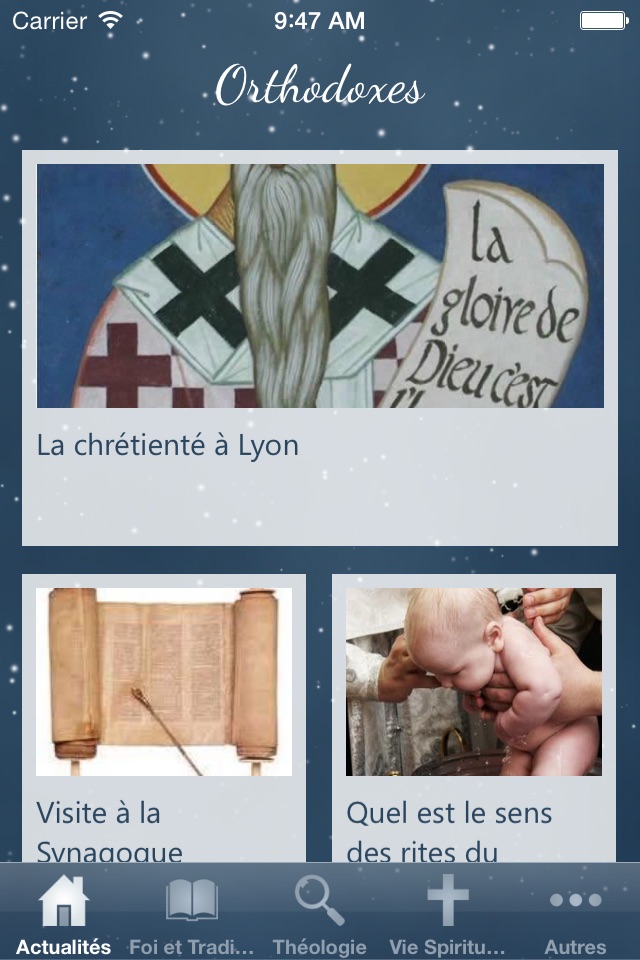Switch to the Vie Spirituelle tab

click(x=448, y=914)
